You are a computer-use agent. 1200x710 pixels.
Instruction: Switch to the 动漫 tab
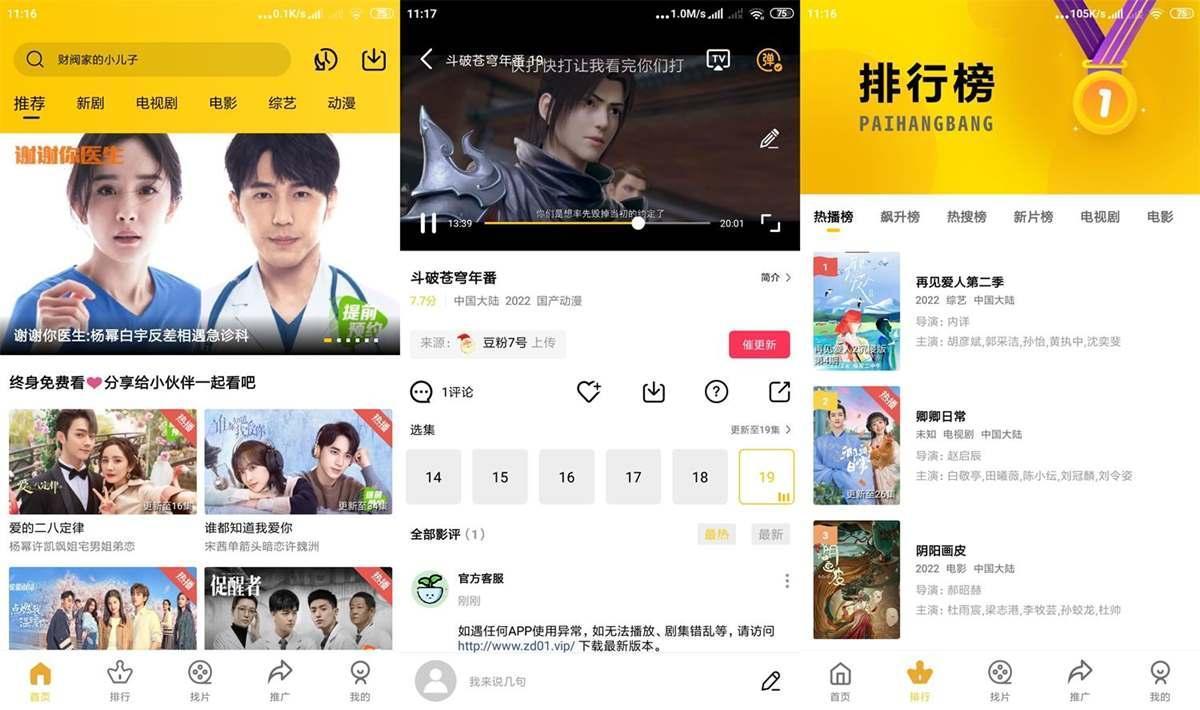click(341, 103)
